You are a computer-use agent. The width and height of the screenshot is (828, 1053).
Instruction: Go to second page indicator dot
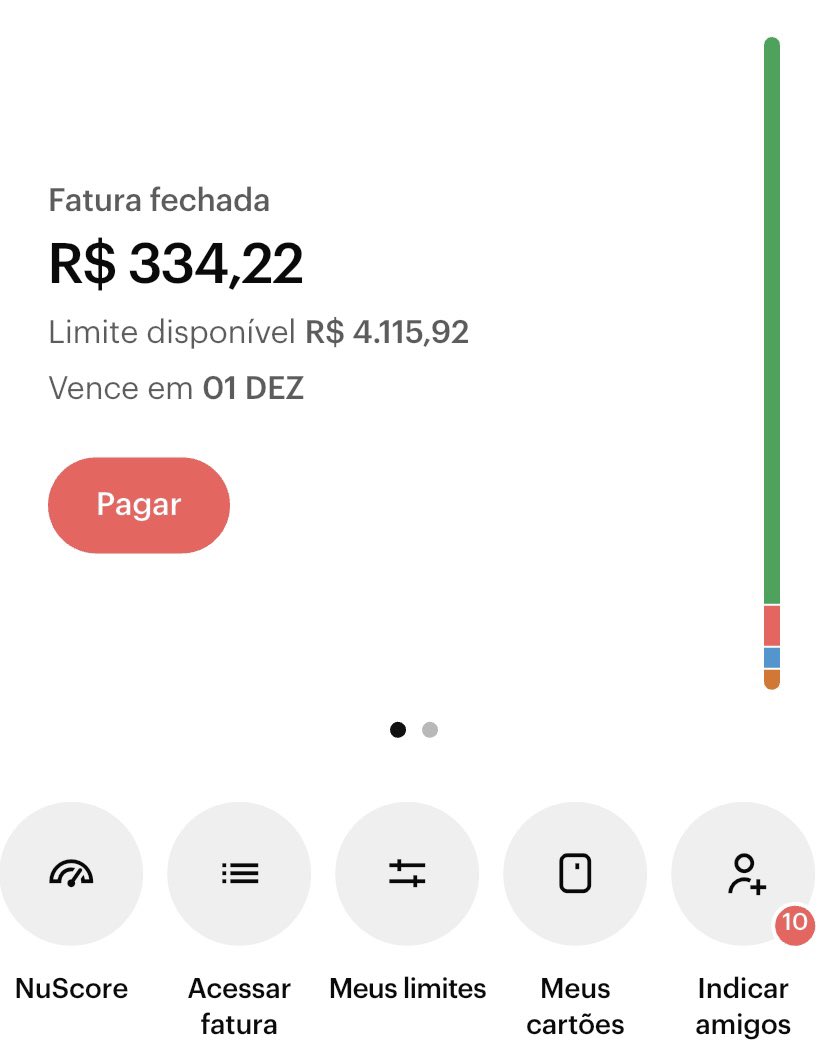[430, 730]
